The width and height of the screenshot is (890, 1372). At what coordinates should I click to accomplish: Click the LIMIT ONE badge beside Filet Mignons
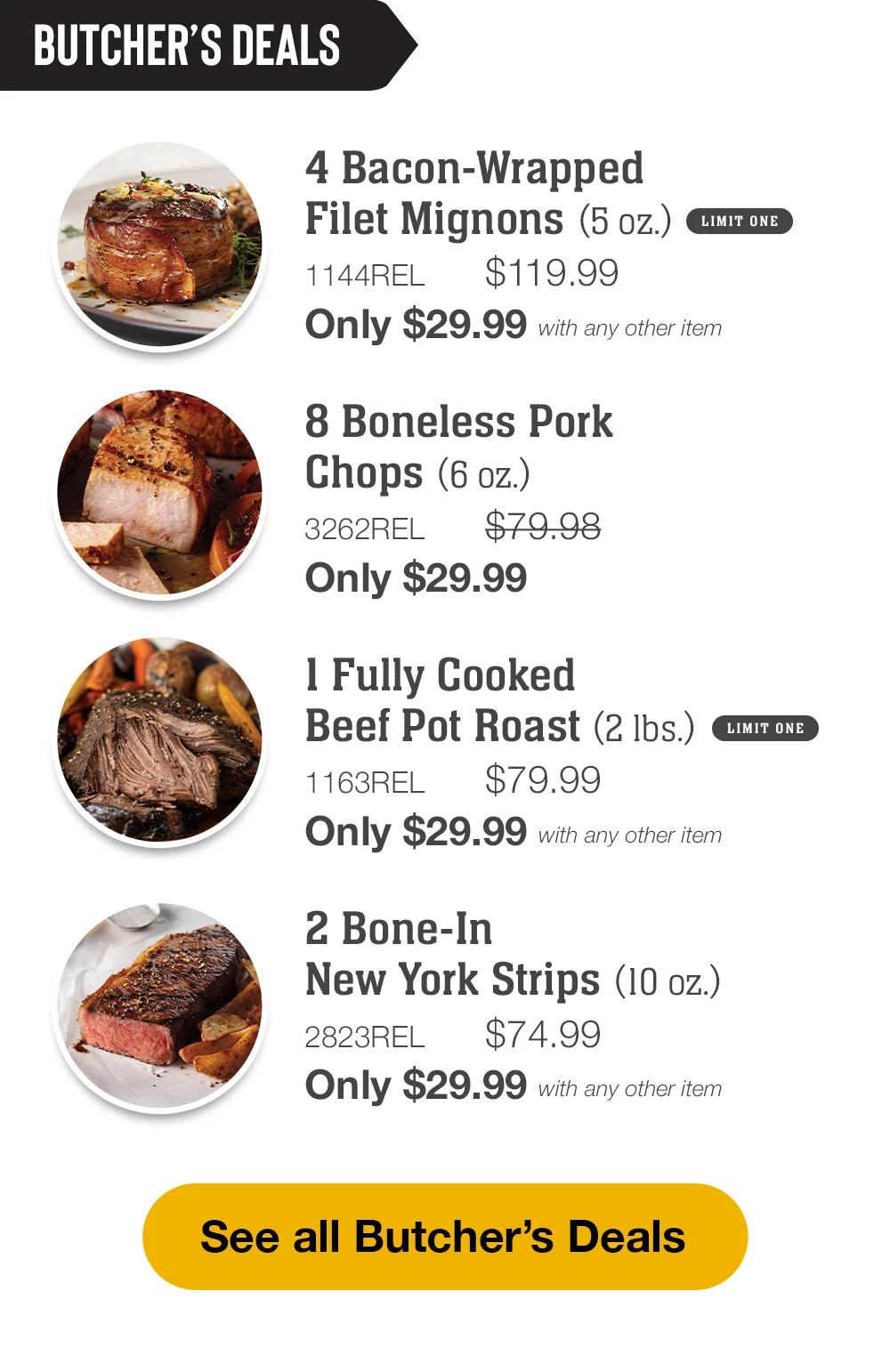pyautogui.click(x=742, y=221)
